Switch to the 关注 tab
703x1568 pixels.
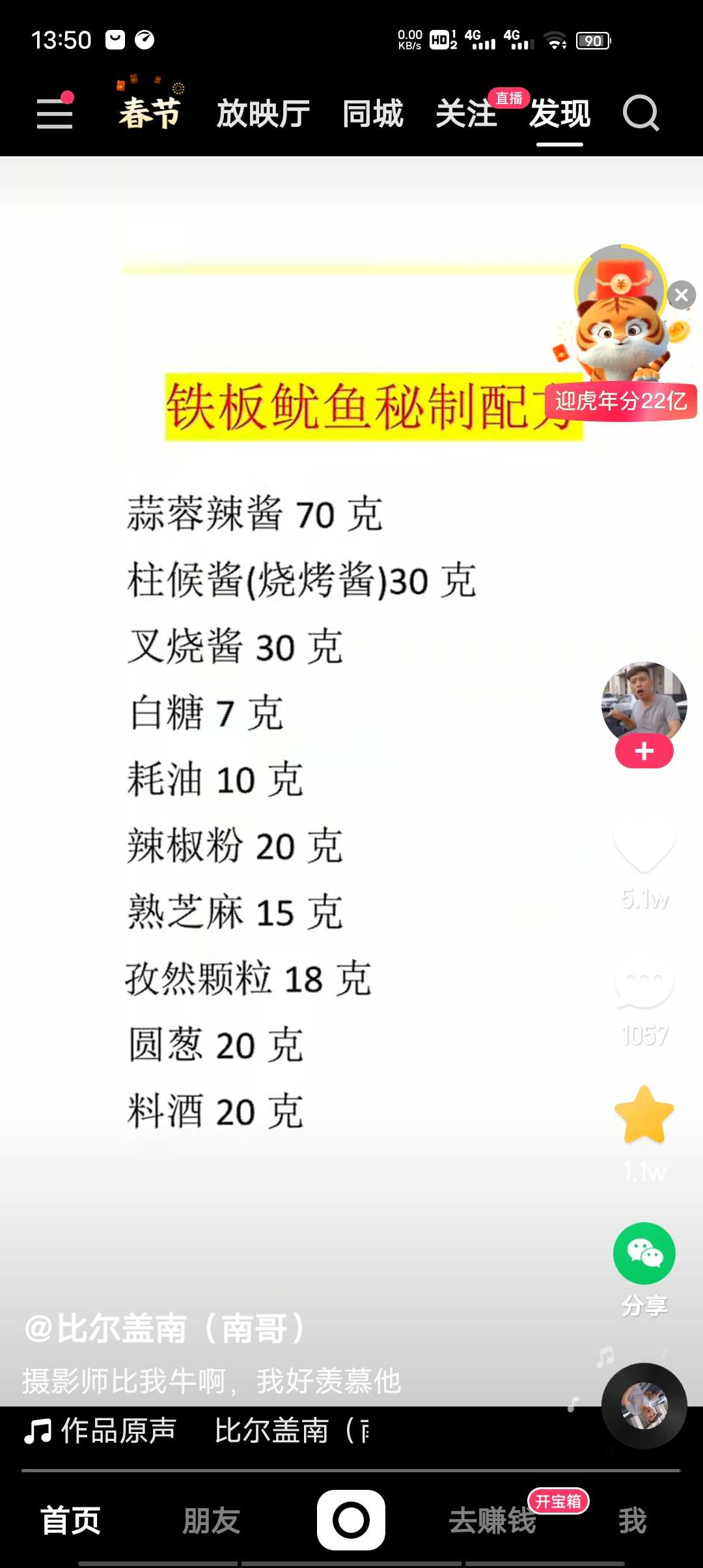pos(466,113)
